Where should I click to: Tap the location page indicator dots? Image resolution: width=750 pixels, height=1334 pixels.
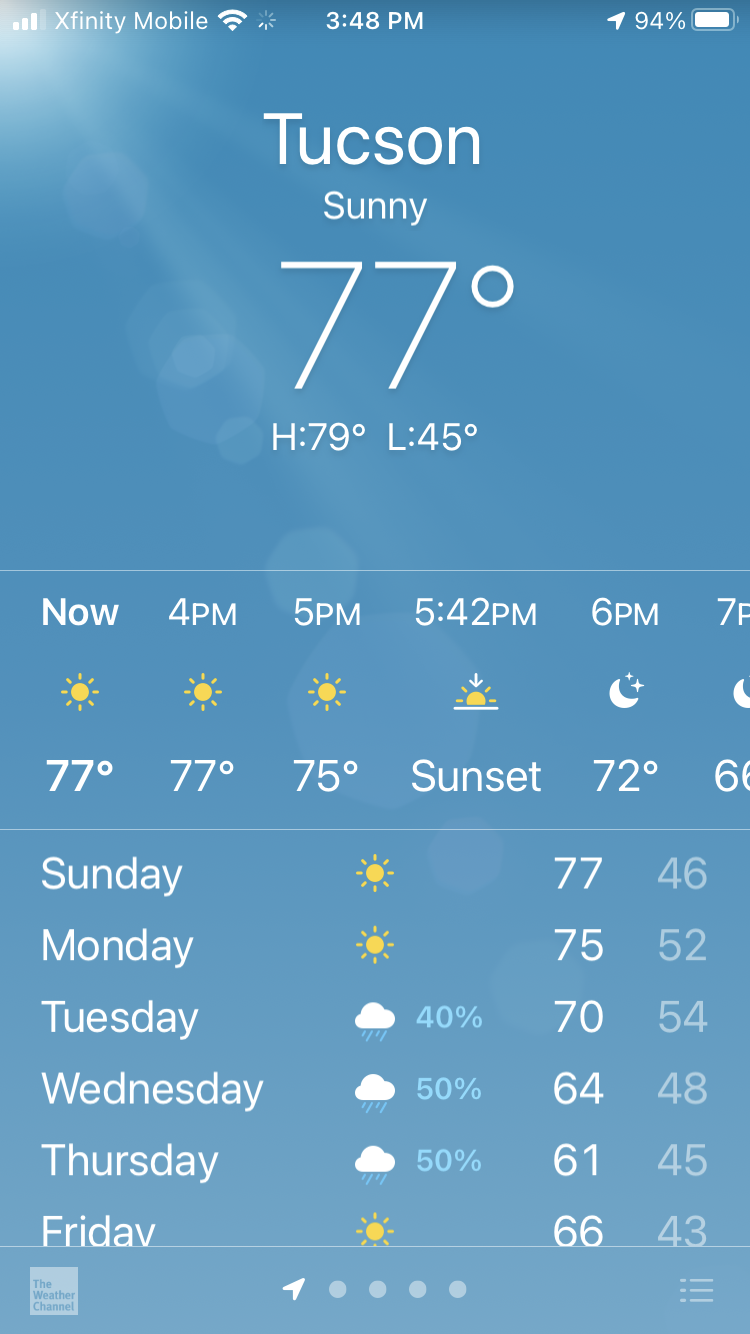(x=376, y=1290)
